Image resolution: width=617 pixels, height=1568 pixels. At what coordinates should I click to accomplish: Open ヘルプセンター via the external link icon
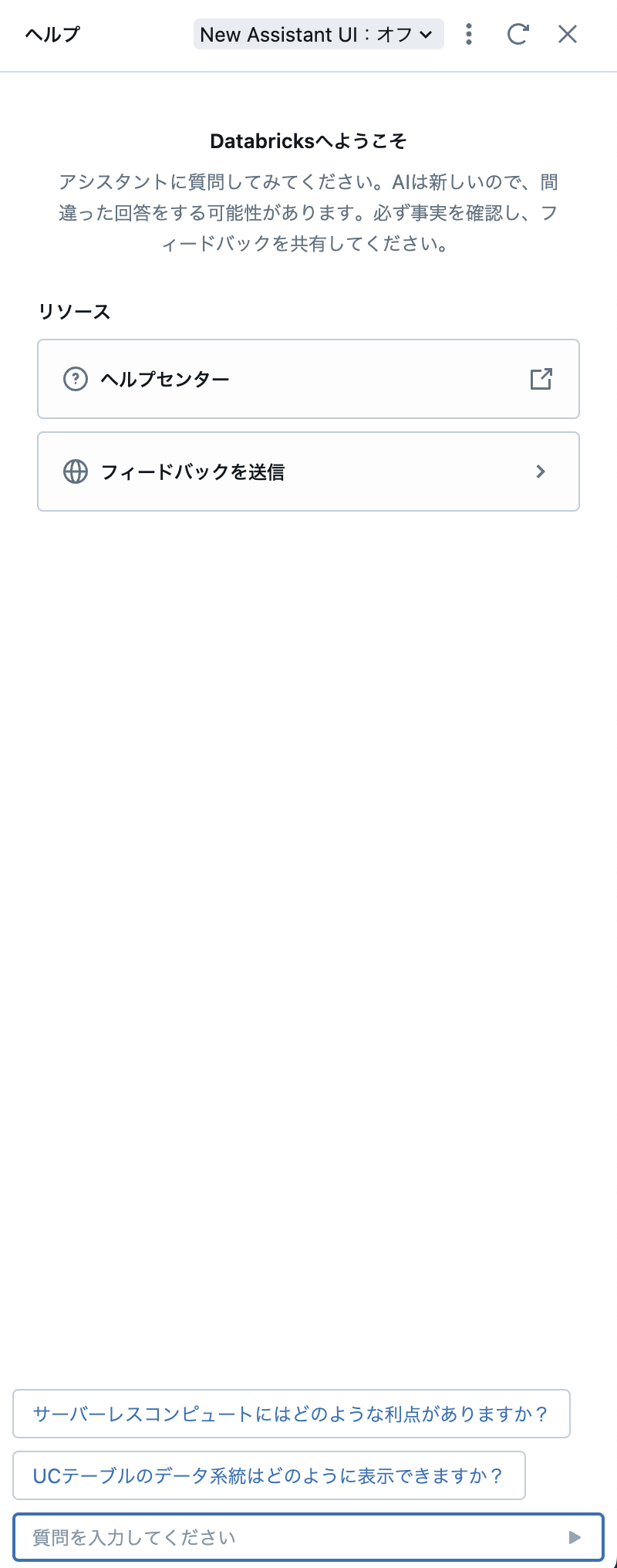541,379
